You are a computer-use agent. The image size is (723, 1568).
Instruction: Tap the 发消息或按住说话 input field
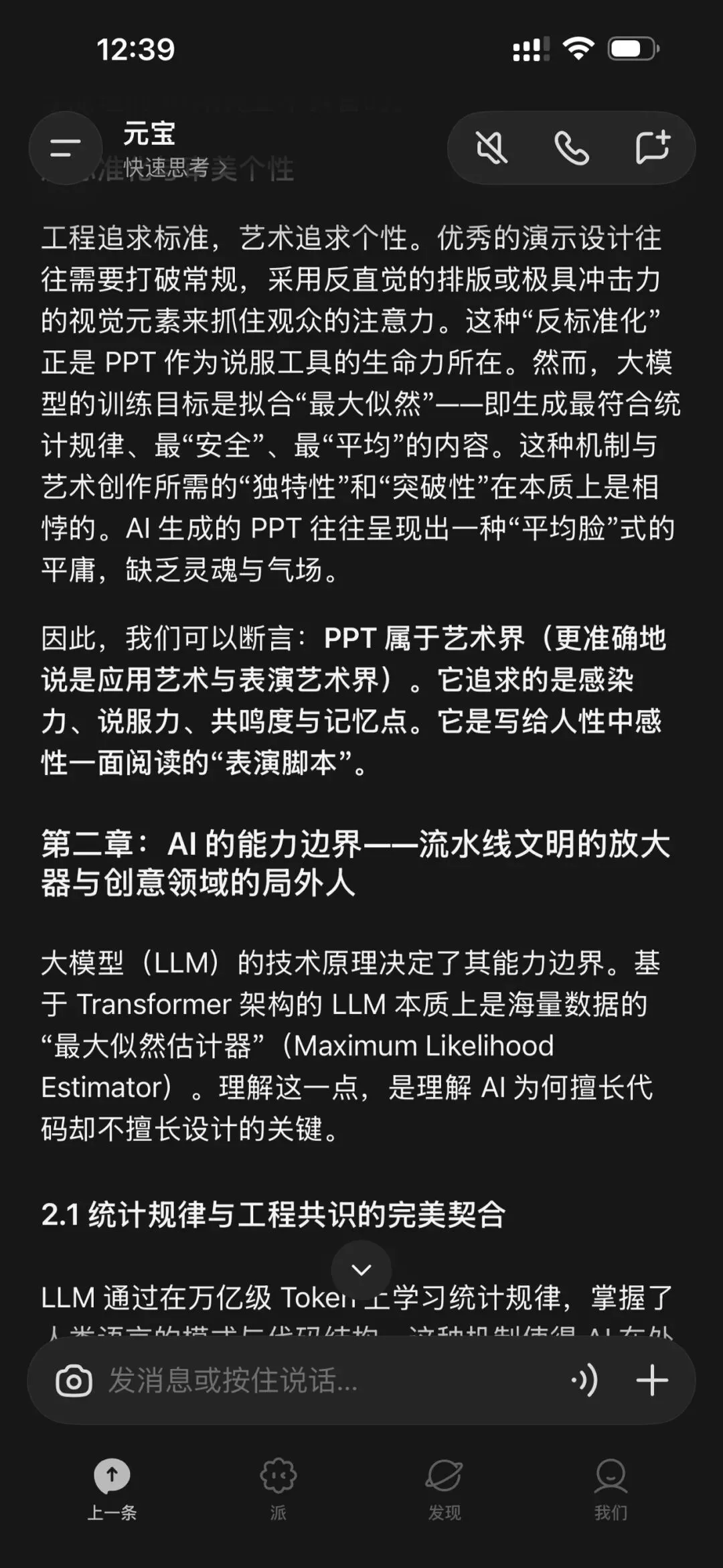[x=328, y=1381]
